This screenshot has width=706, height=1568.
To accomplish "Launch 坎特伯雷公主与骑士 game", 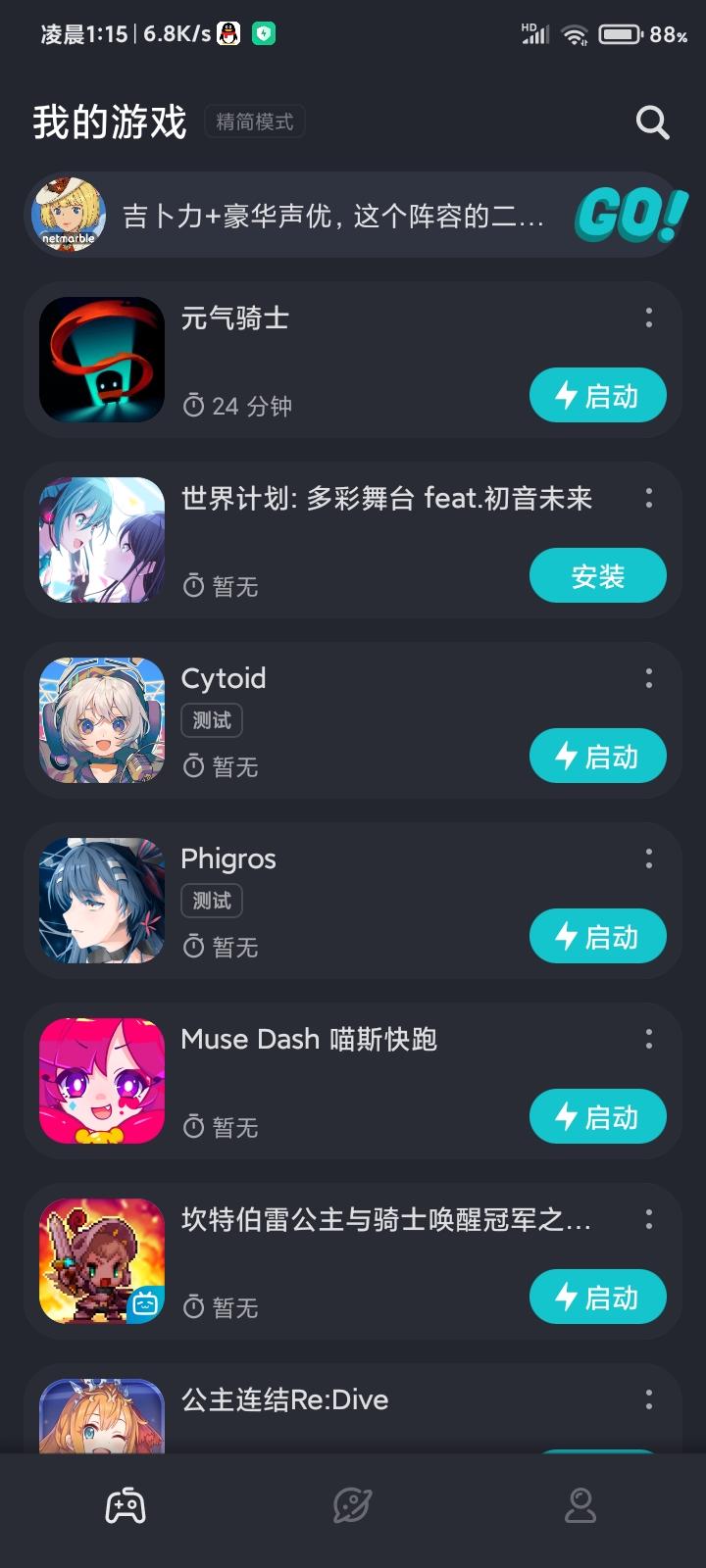I will tap(597, 1298).
